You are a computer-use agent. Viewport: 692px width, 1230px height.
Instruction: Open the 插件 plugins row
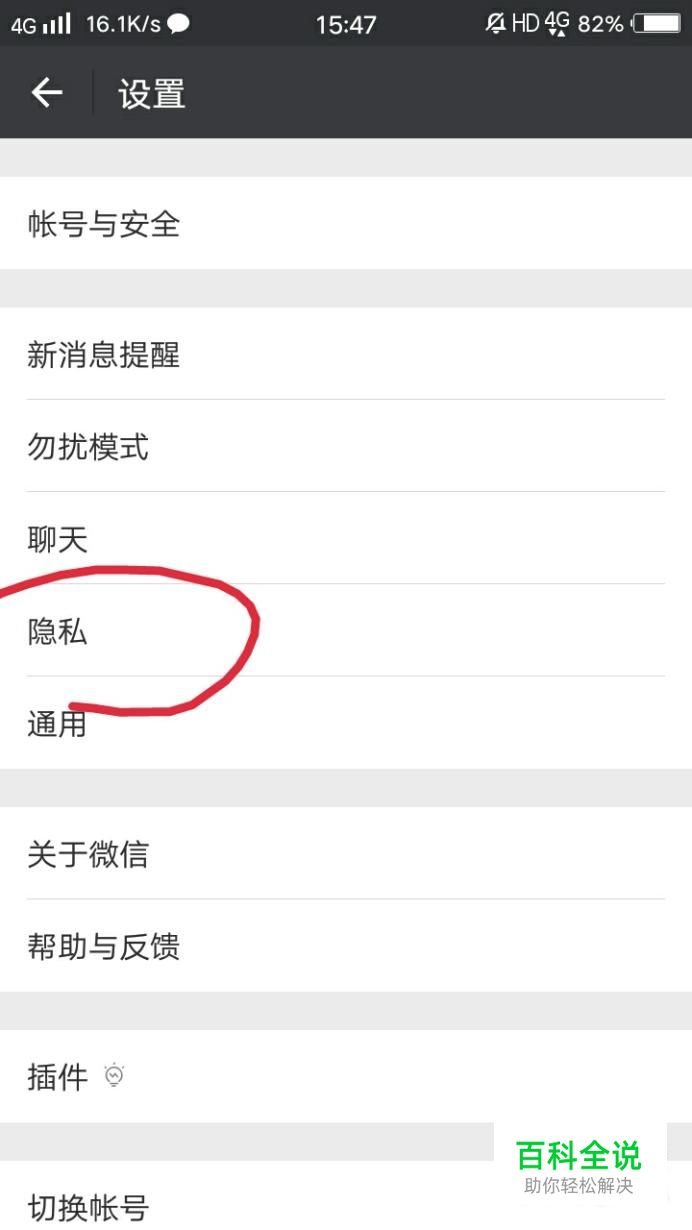[60, 1077]
